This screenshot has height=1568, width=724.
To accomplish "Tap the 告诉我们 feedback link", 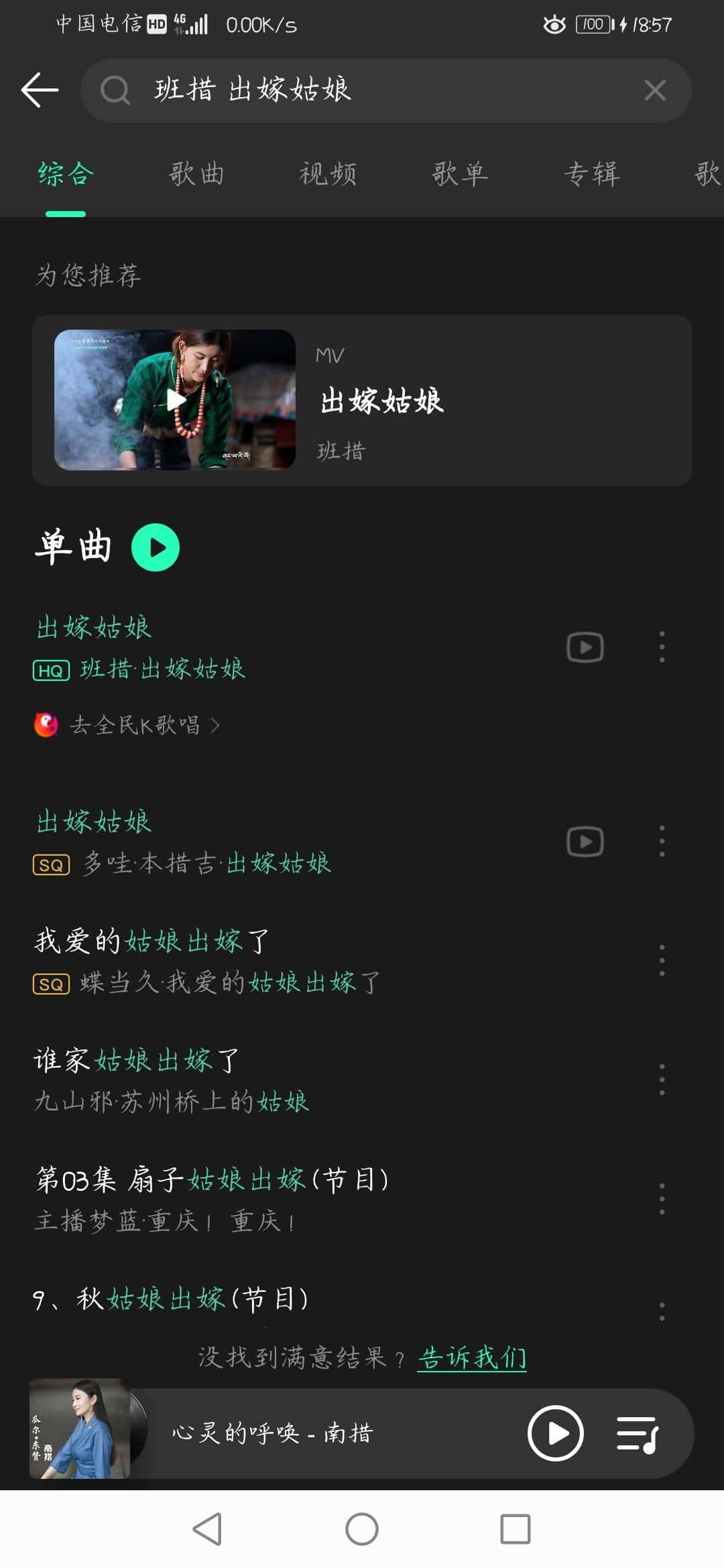I will pos(472,1356).
